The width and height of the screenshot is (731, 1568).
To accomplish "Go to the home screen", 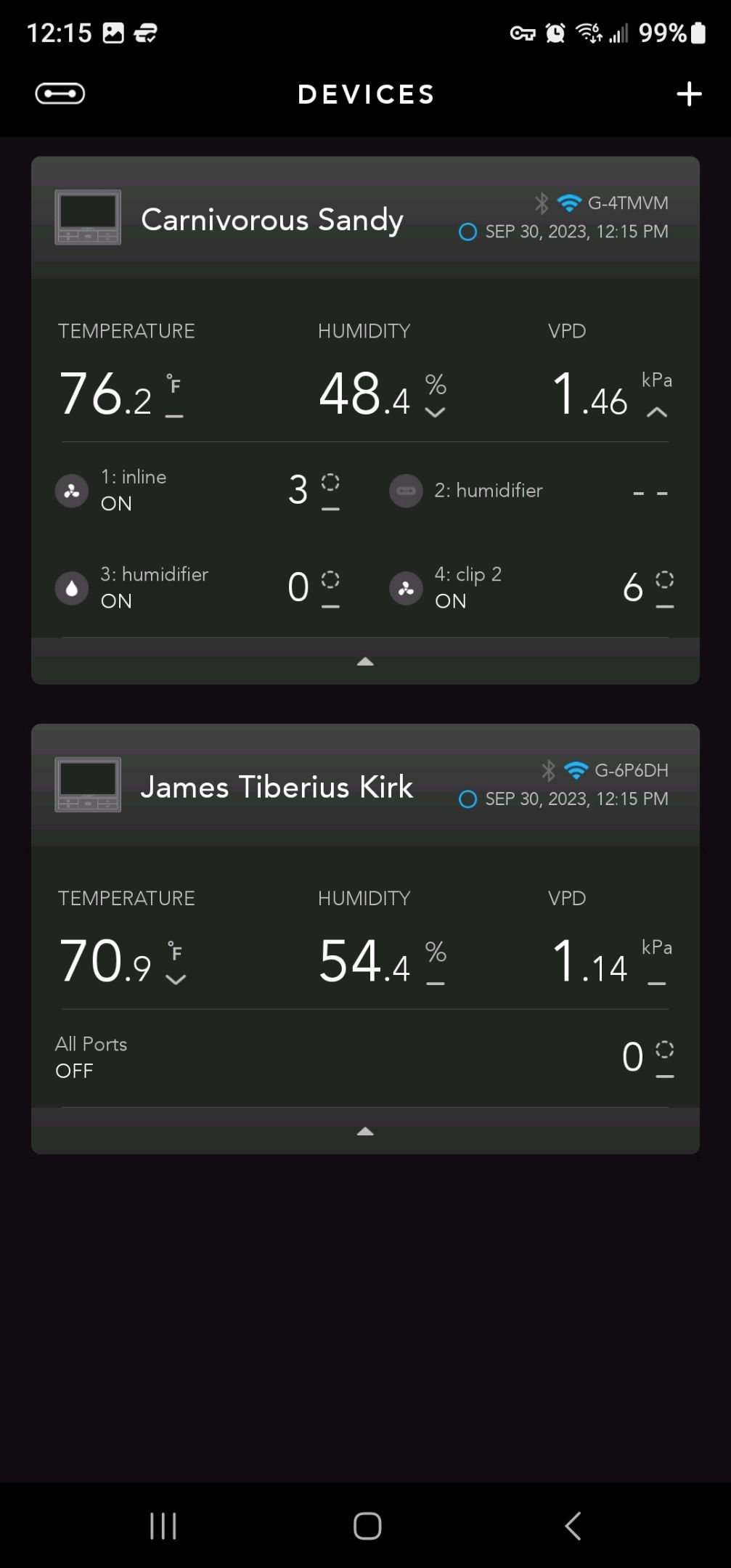I will point(367,1526).
